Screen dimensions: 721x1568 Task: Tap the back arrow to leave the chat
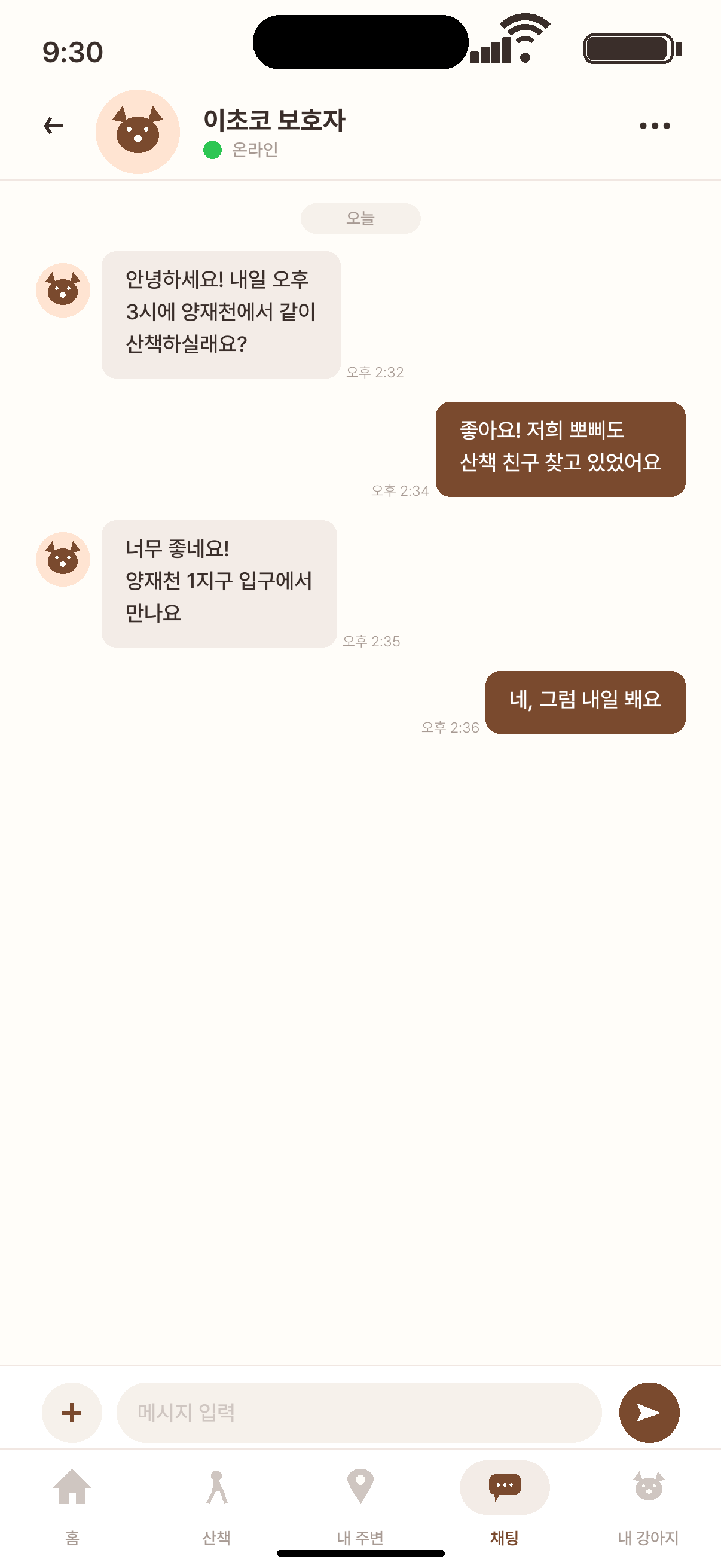pos(53,125)
